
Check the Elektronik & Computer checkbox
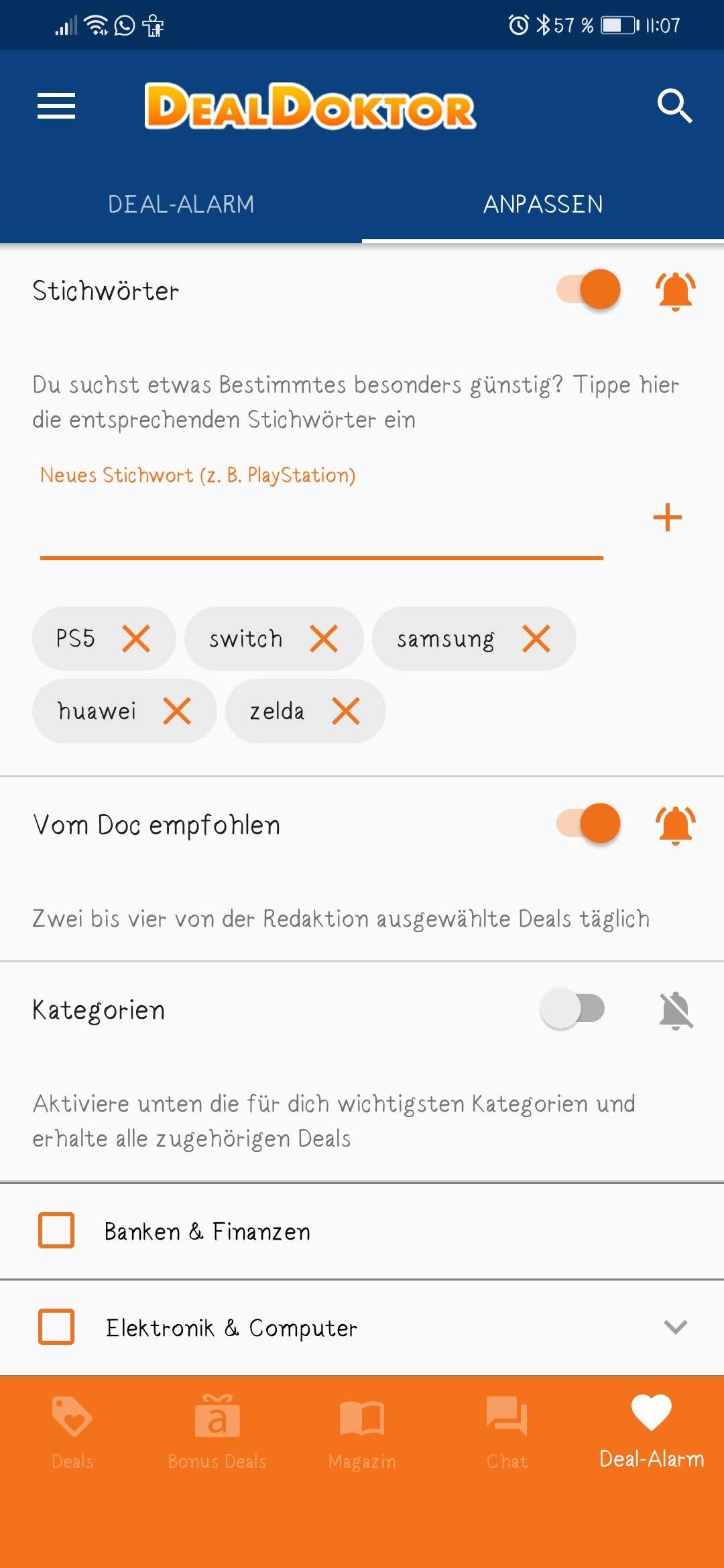[56, 1327]
